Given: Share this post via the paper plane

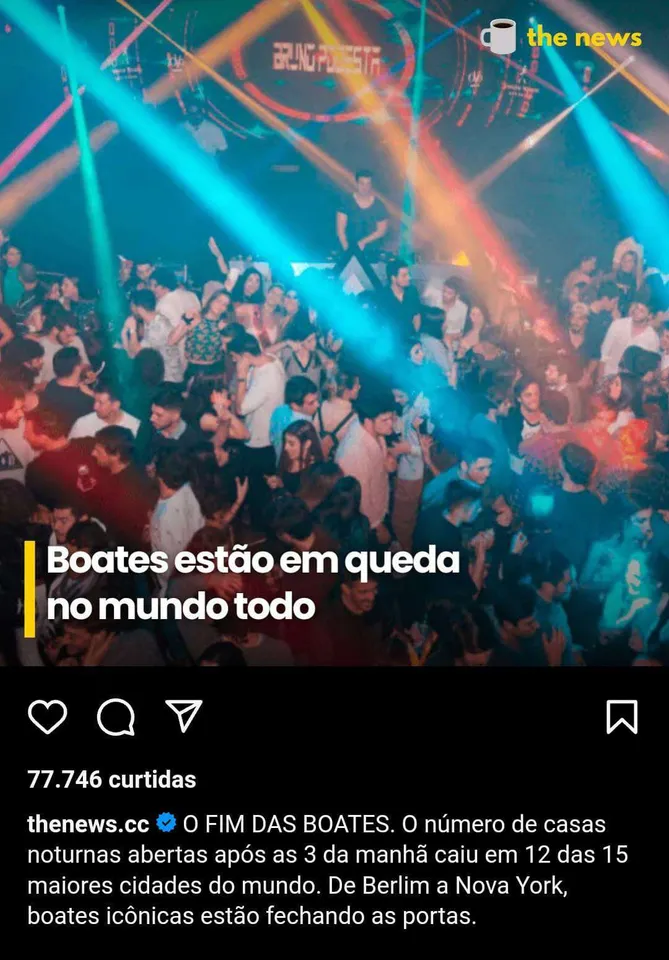Looking at the screenshot, I should 184,716.
